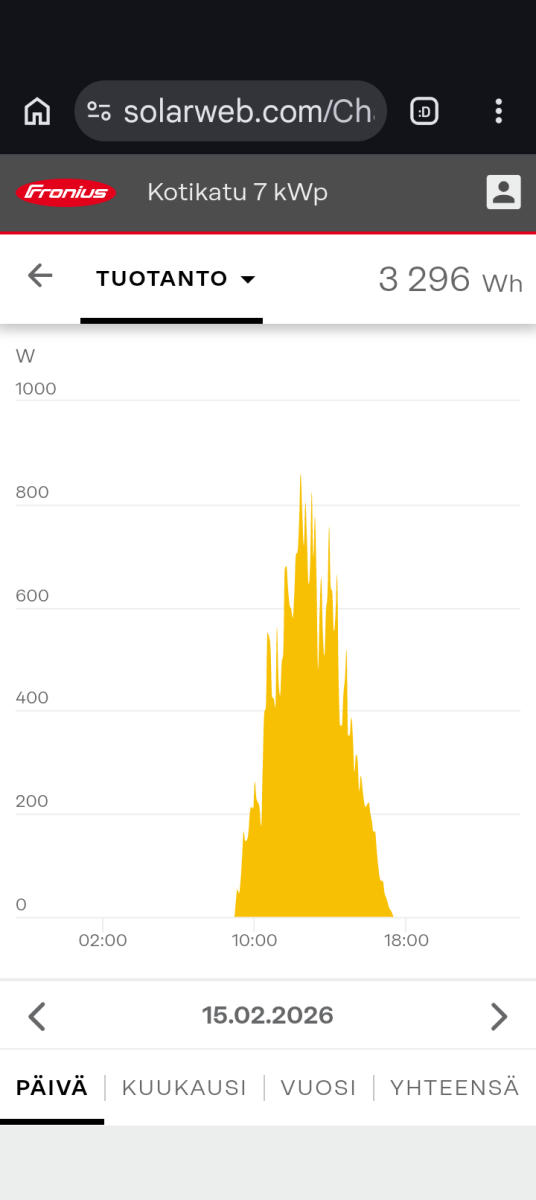The image size is (536, 1200).
Task: Expand the Tuotanto dropdown
Action: [176, 279]
